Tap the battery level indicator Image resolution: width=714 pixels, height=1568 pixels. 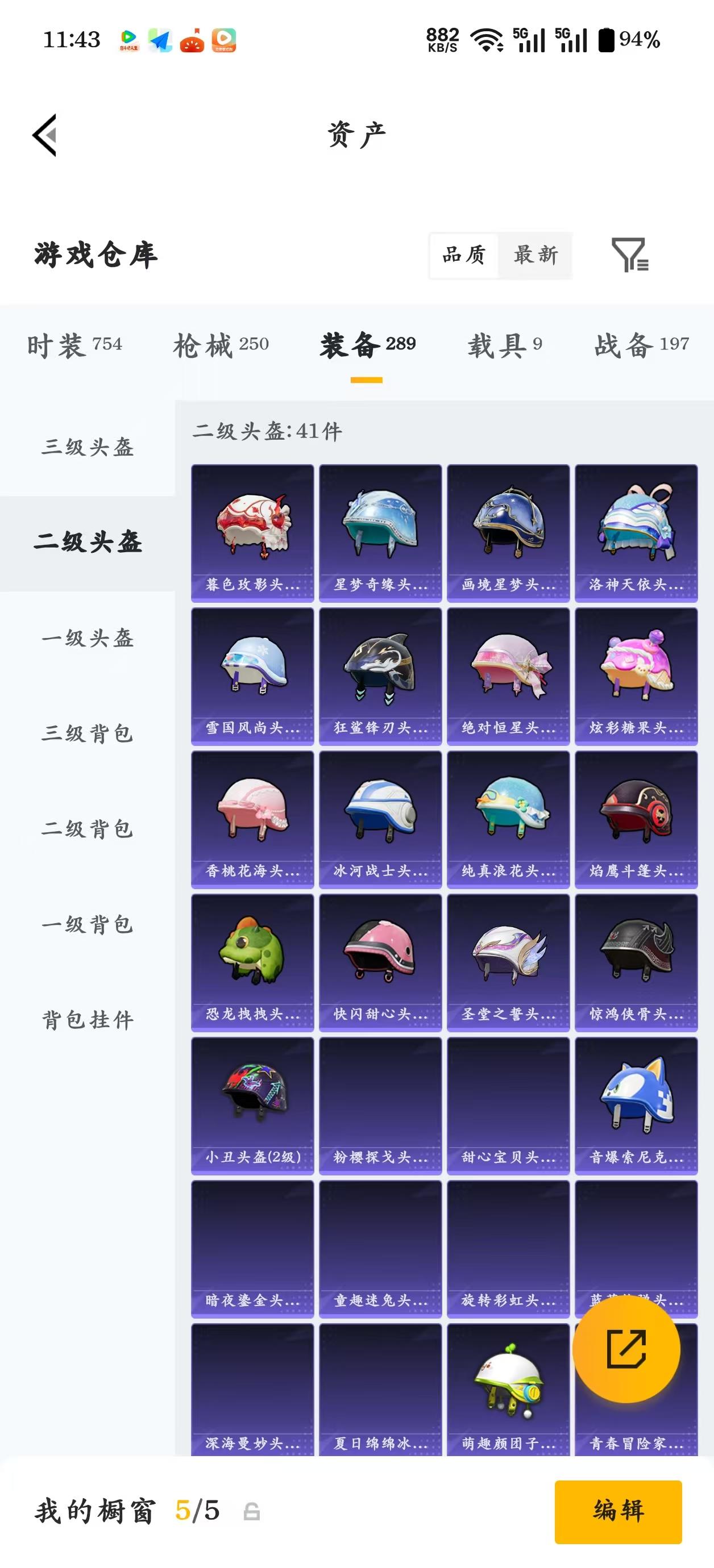point(605,40)
